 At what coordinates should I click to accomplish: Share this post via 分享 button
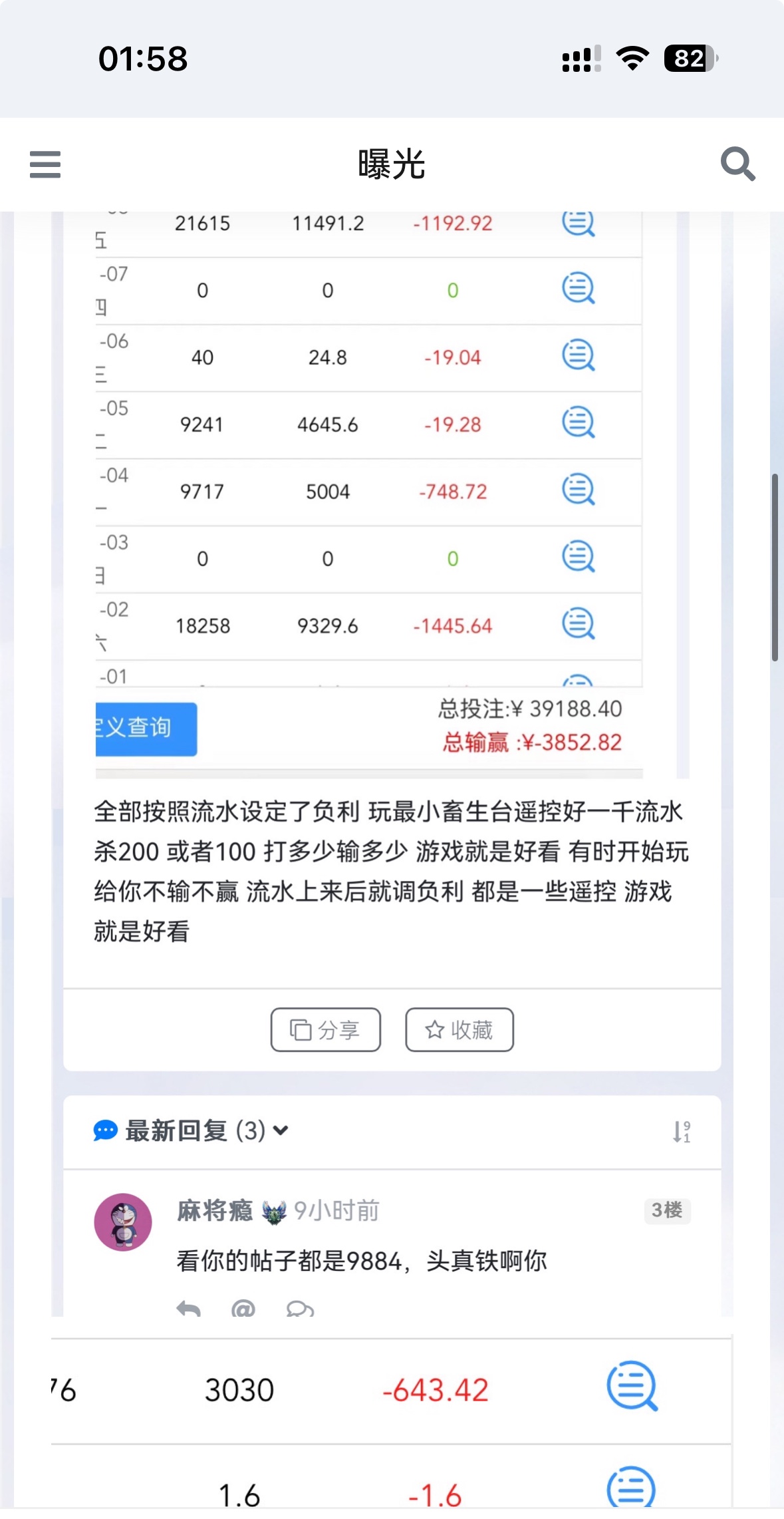pos(325,1029)
